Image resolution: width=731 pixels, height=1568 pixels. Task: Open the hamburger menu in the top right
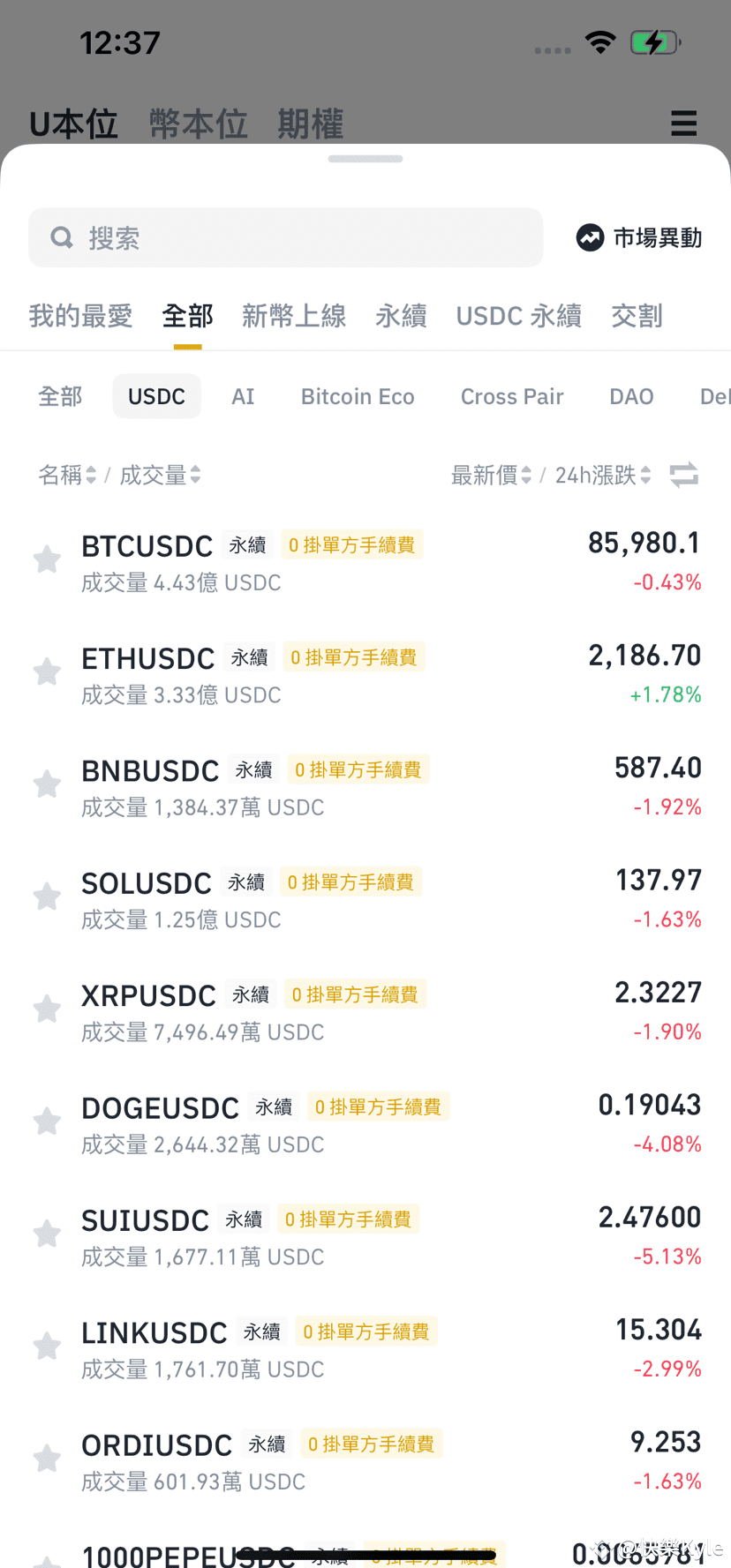click(683, 124)
